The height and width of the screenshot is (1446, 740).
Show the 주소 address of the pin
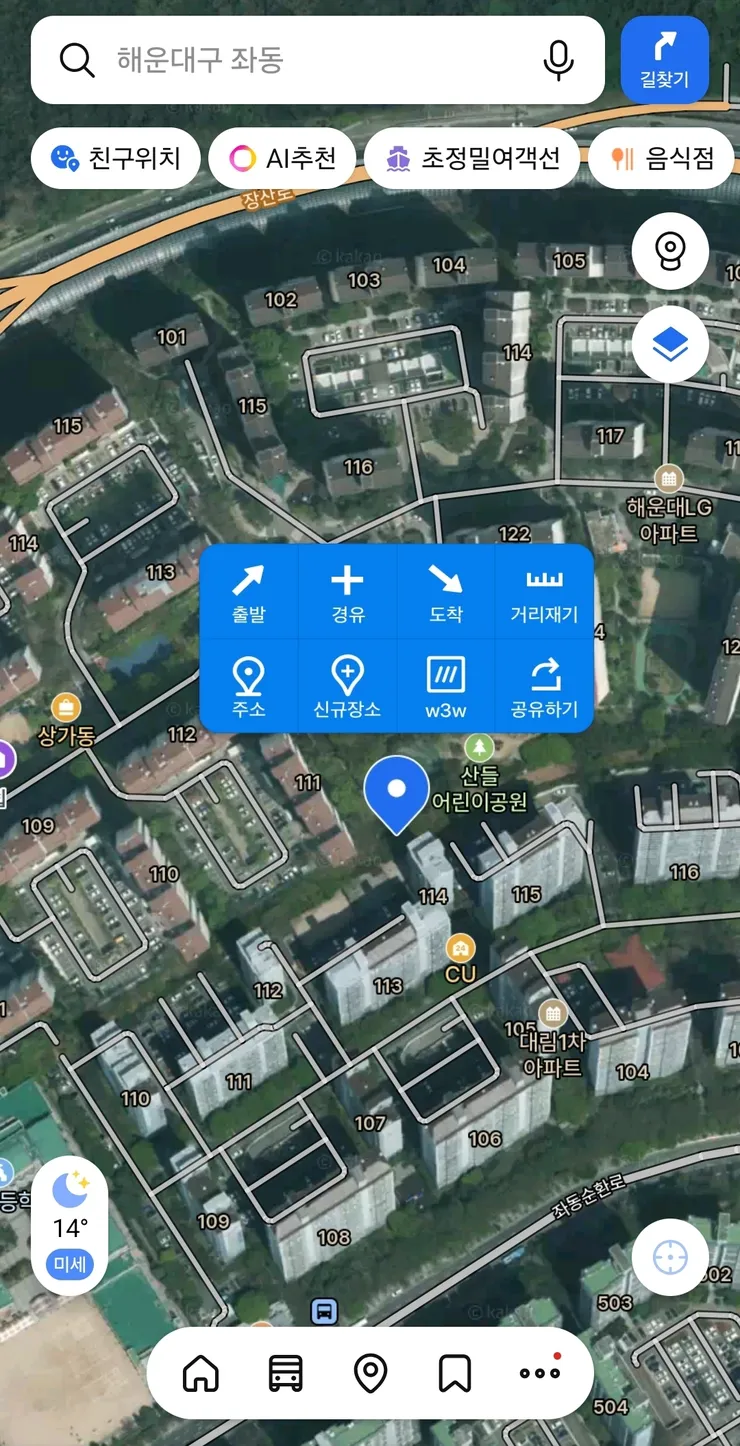tap(249, 686)
